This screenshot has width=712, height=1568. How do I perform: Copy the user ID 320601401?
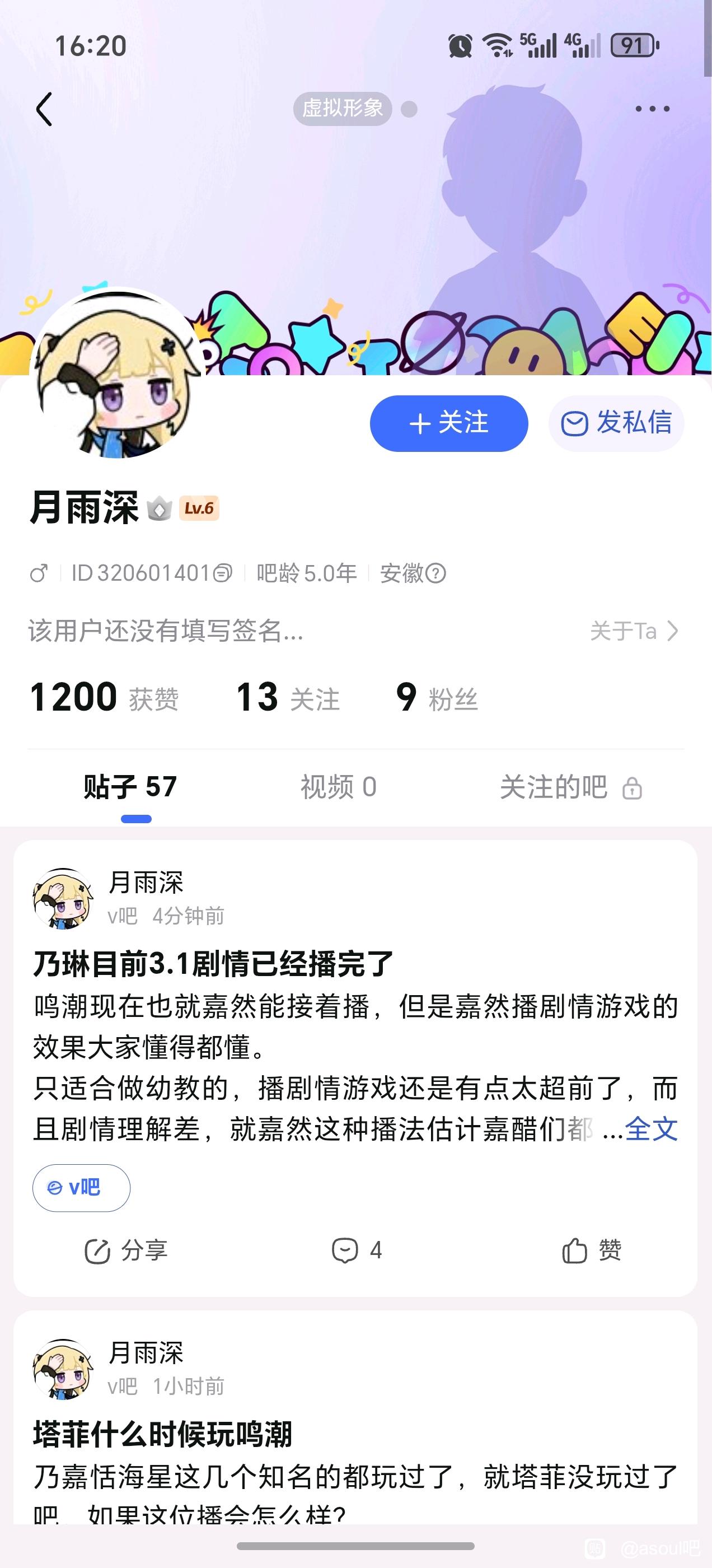tap(223, 573)
